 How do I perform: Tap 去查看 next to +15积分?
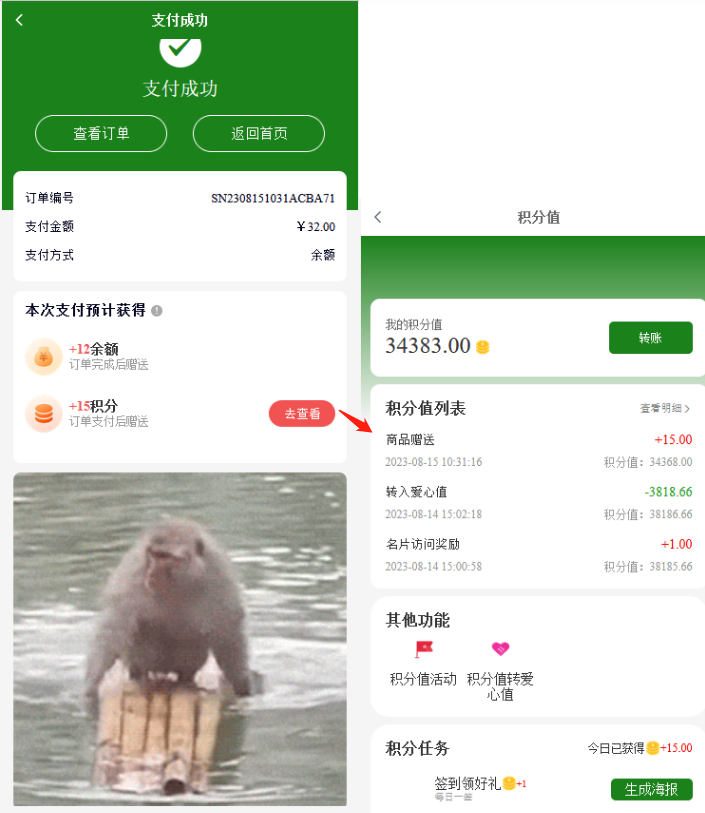click(x=302, y=414)
